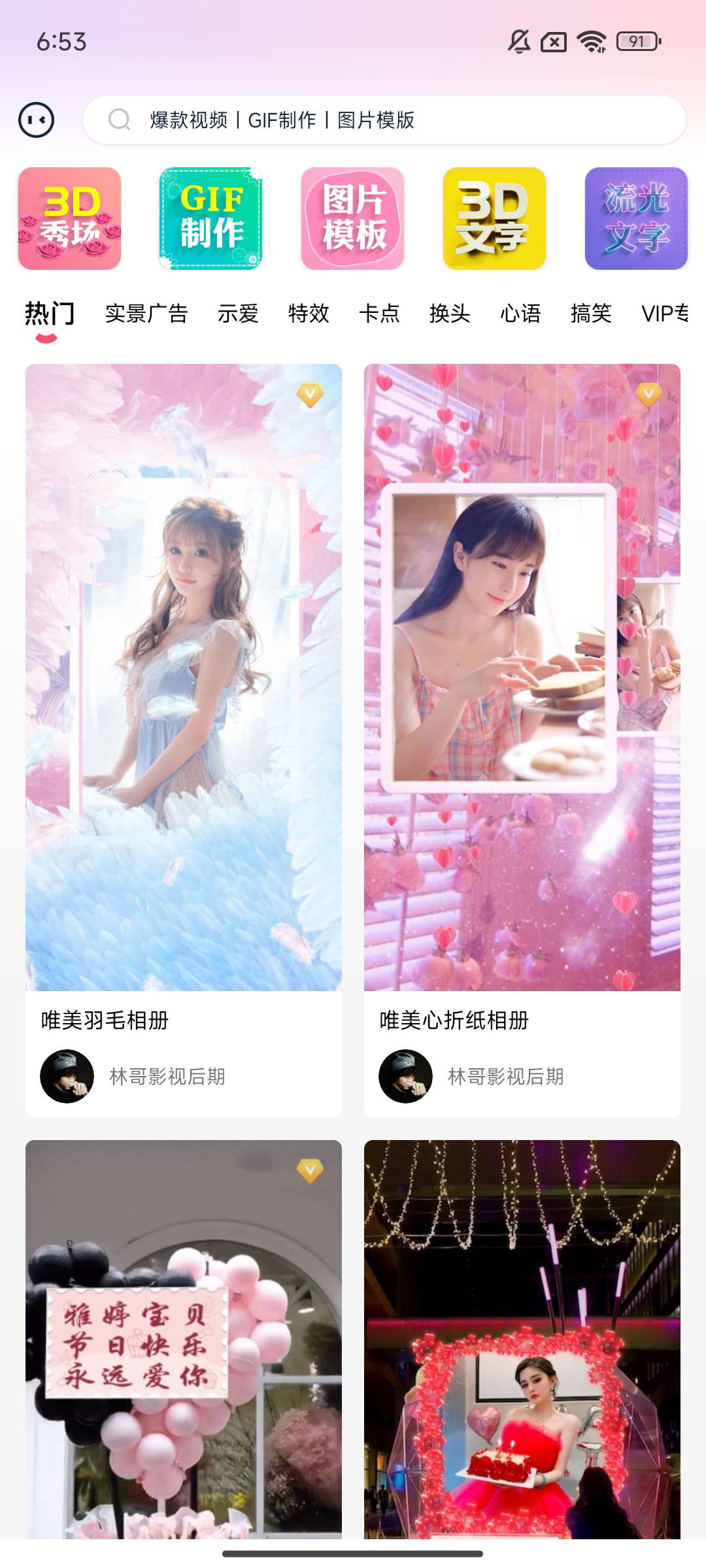Tap the partly visible VIP tab
Image resolution: width=706 pixels, height=1568 pixels.
coord(665,314)
